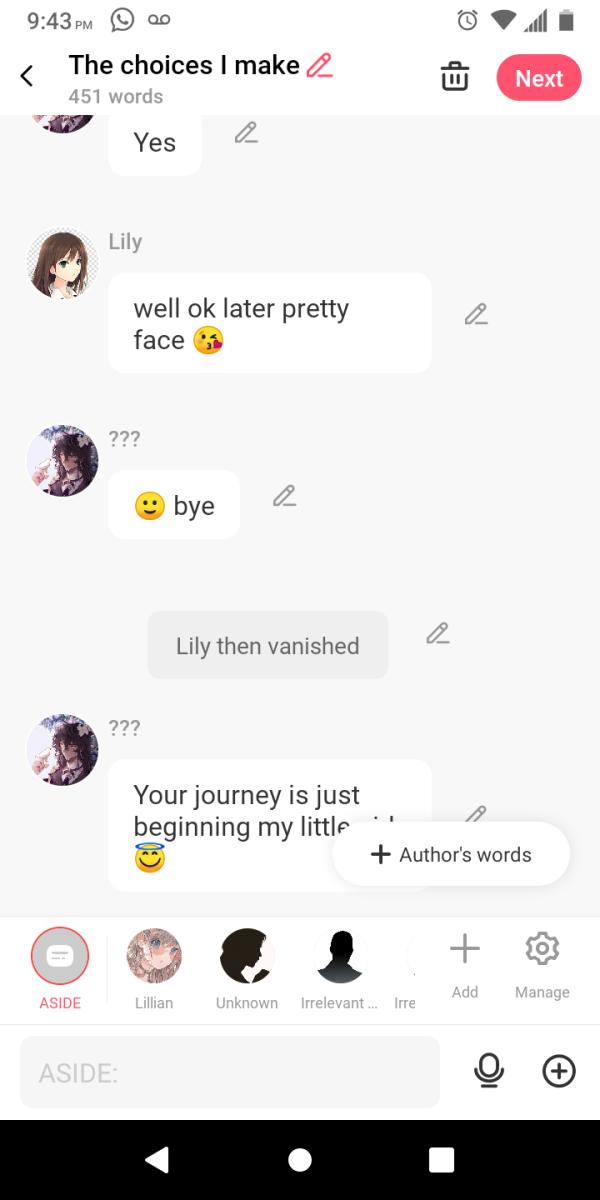The width and height of the screenshot is (600, 1200).
Task: Edit the story title with the pencil
Action: (x=319, y=66)
